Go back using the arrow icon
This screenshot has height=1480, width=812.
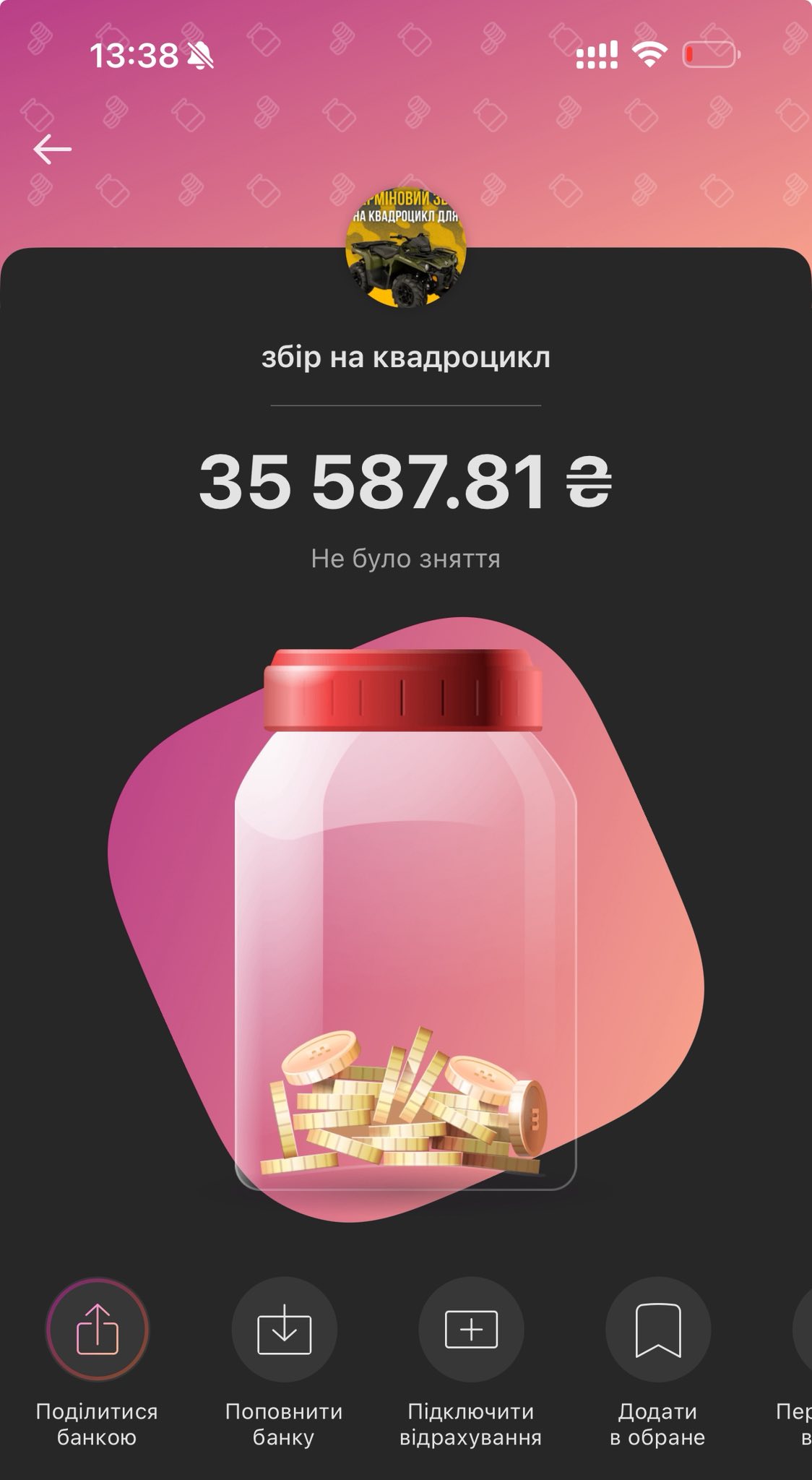click(x=52, y=150)
